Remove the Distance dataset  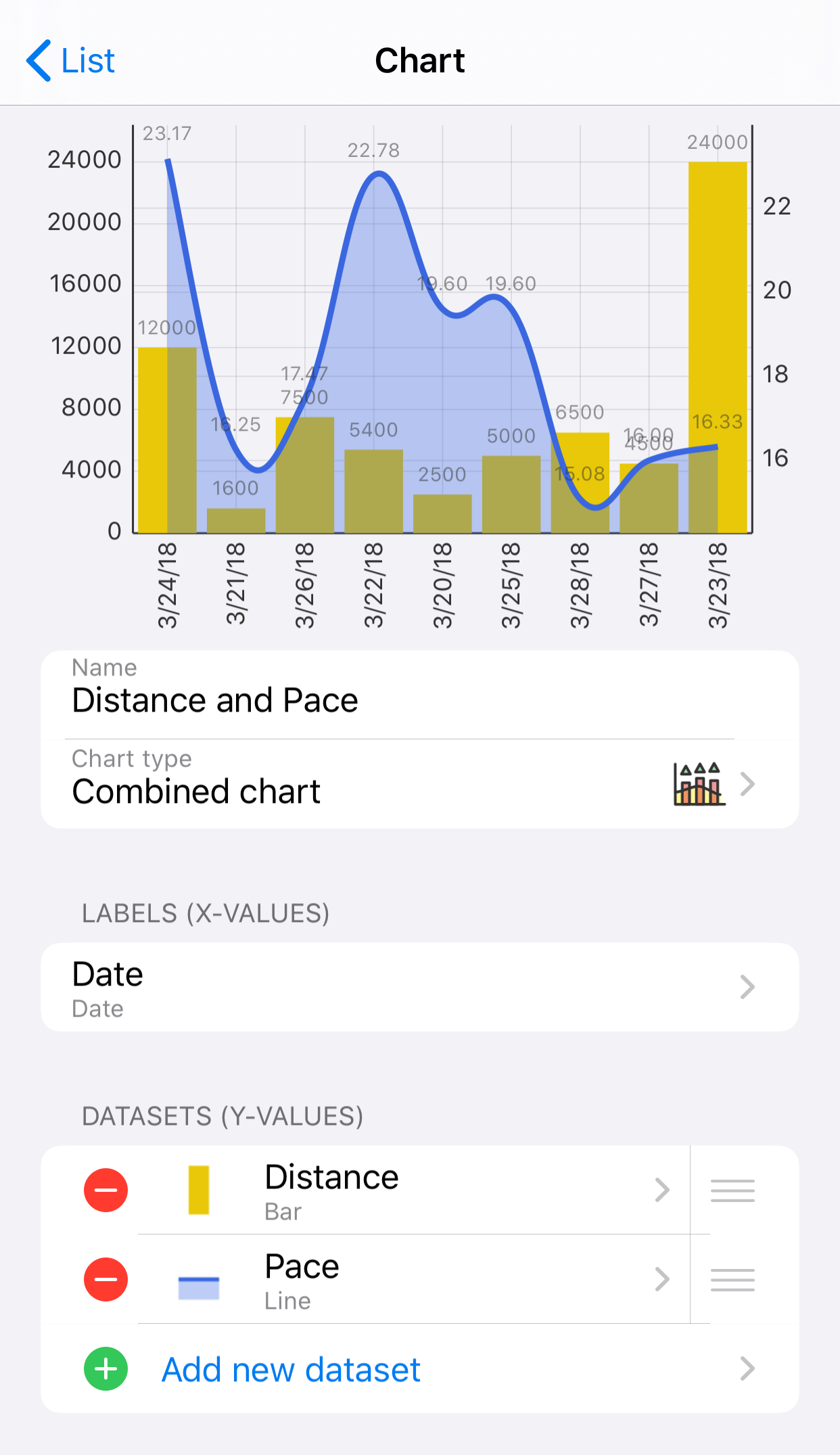tap(106, 1190)
